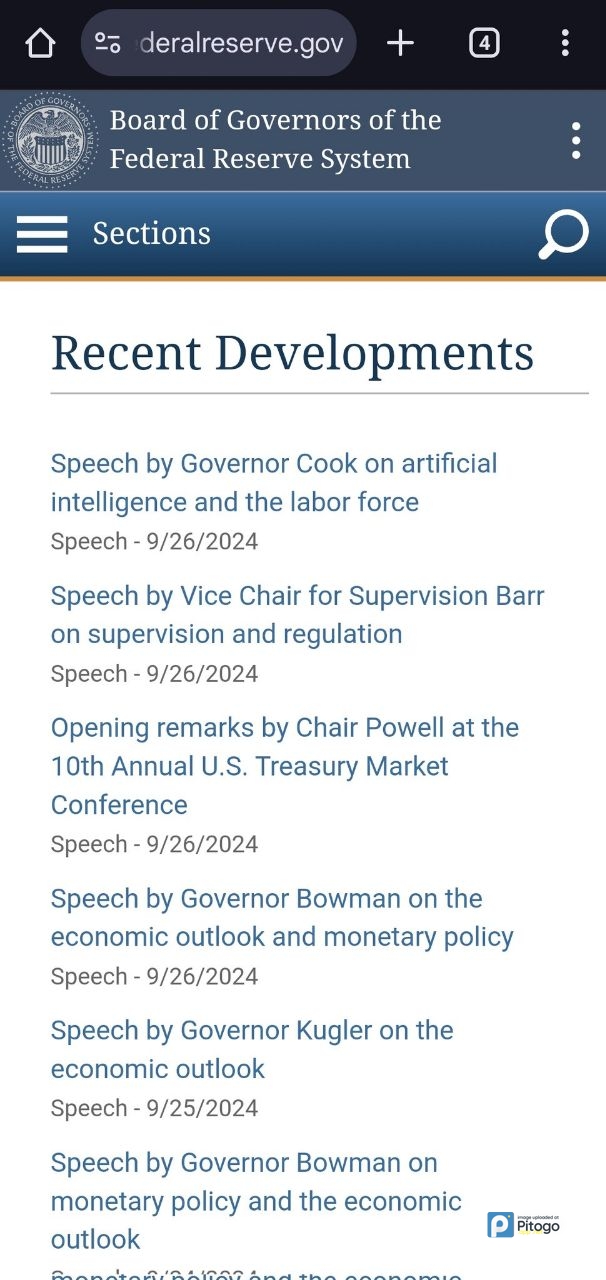Open Bowman's monetary policy and economic outlook speech
This screenshot has width=606, height=1280.
pos(256,1201)
